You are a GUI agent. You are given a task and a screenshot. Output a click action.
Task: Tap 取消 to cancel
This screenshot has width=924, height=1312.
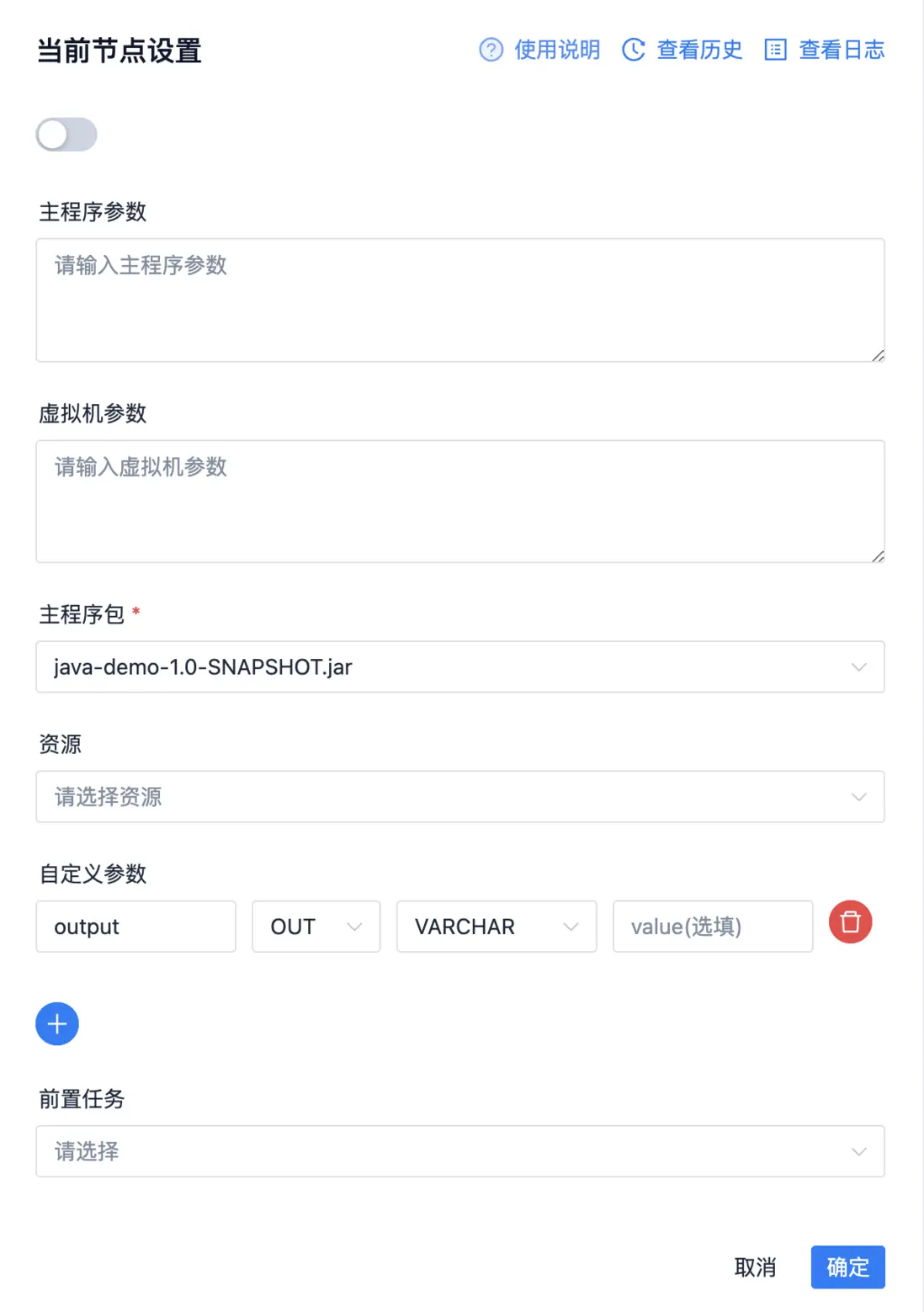click(755, 1267)
